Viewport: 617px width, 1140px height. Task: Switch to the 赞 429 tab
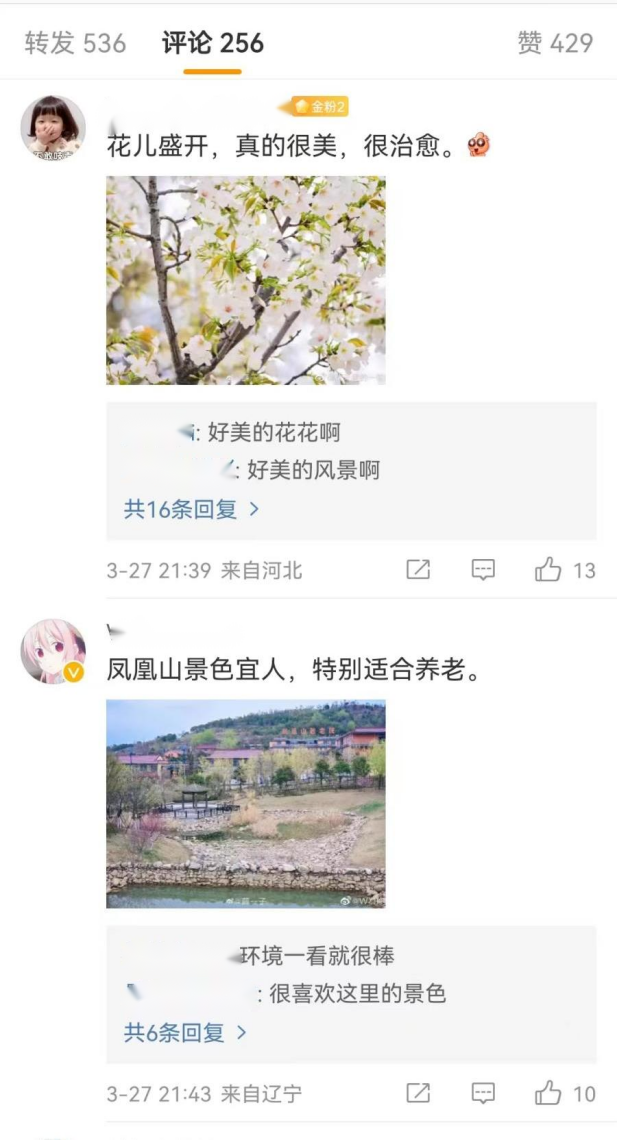coord(555,43)
